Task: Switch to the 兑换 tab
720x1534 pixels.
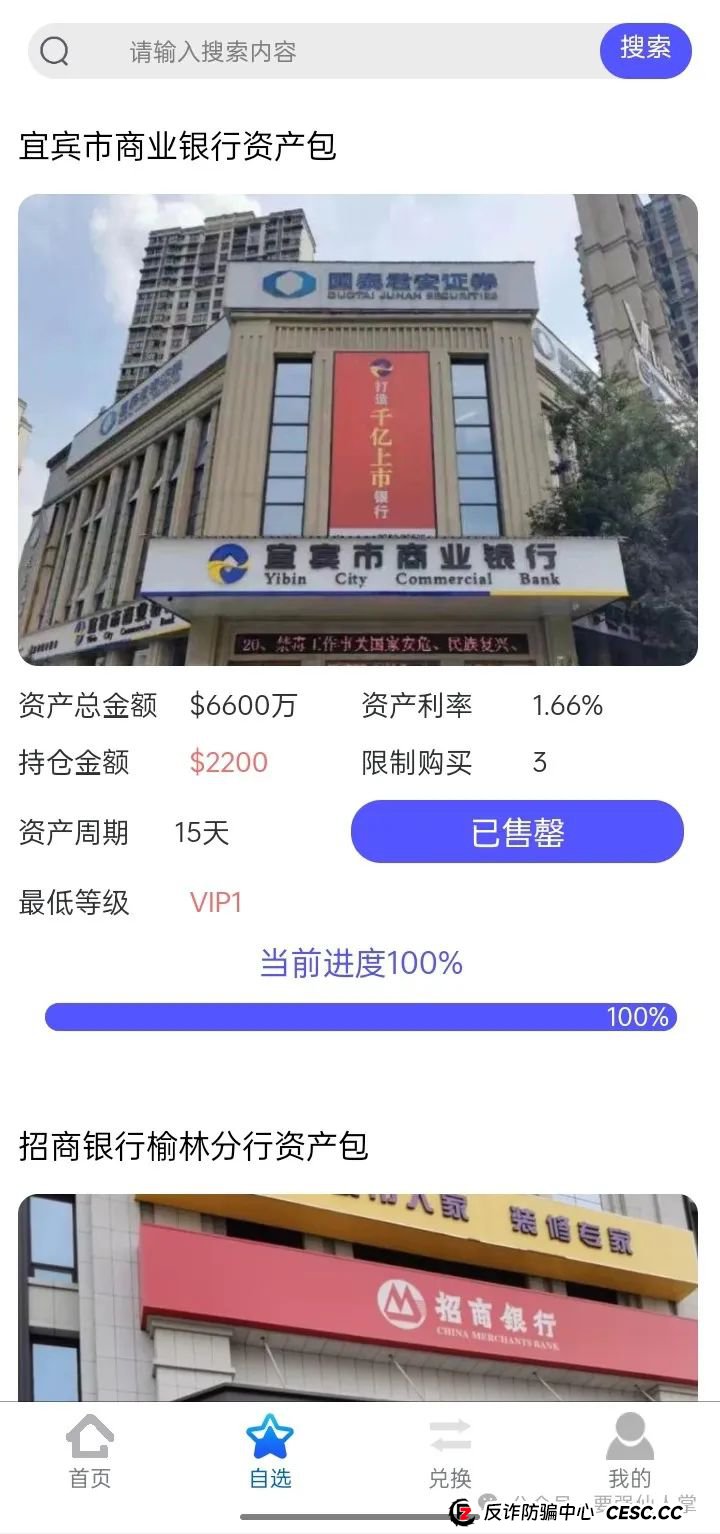Action: (x=450, y=1451)
